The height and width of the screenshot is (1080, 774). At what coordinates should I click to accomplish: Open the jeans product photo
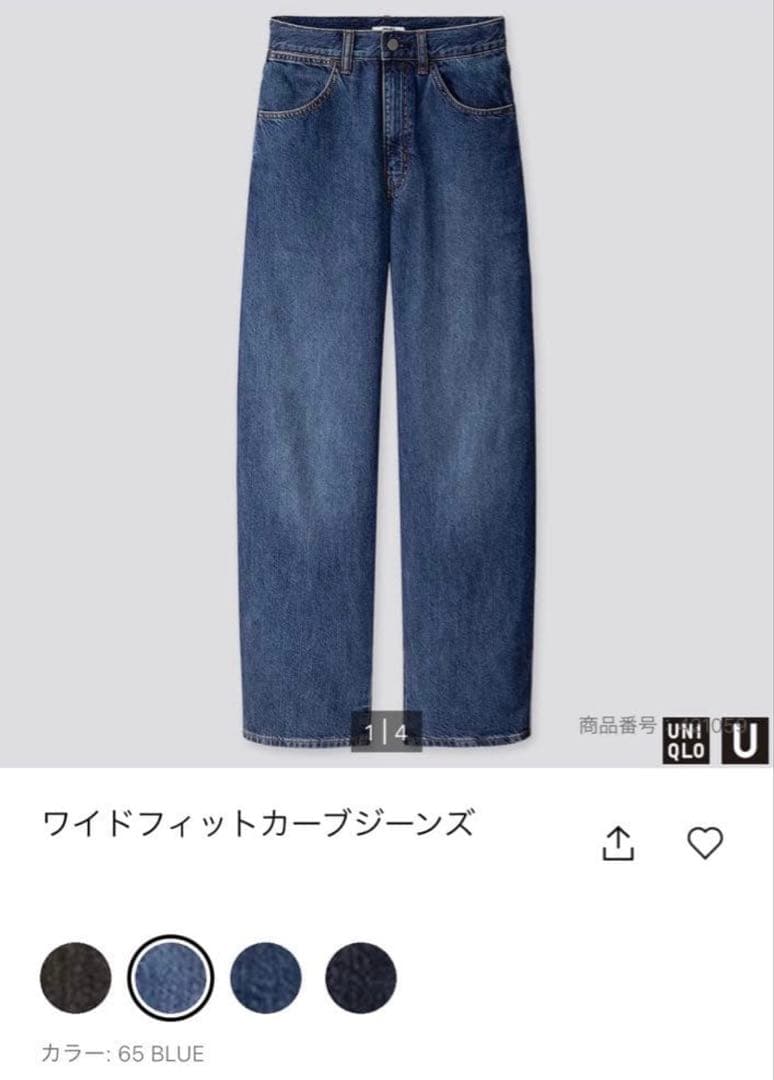(x=386, y=380)
